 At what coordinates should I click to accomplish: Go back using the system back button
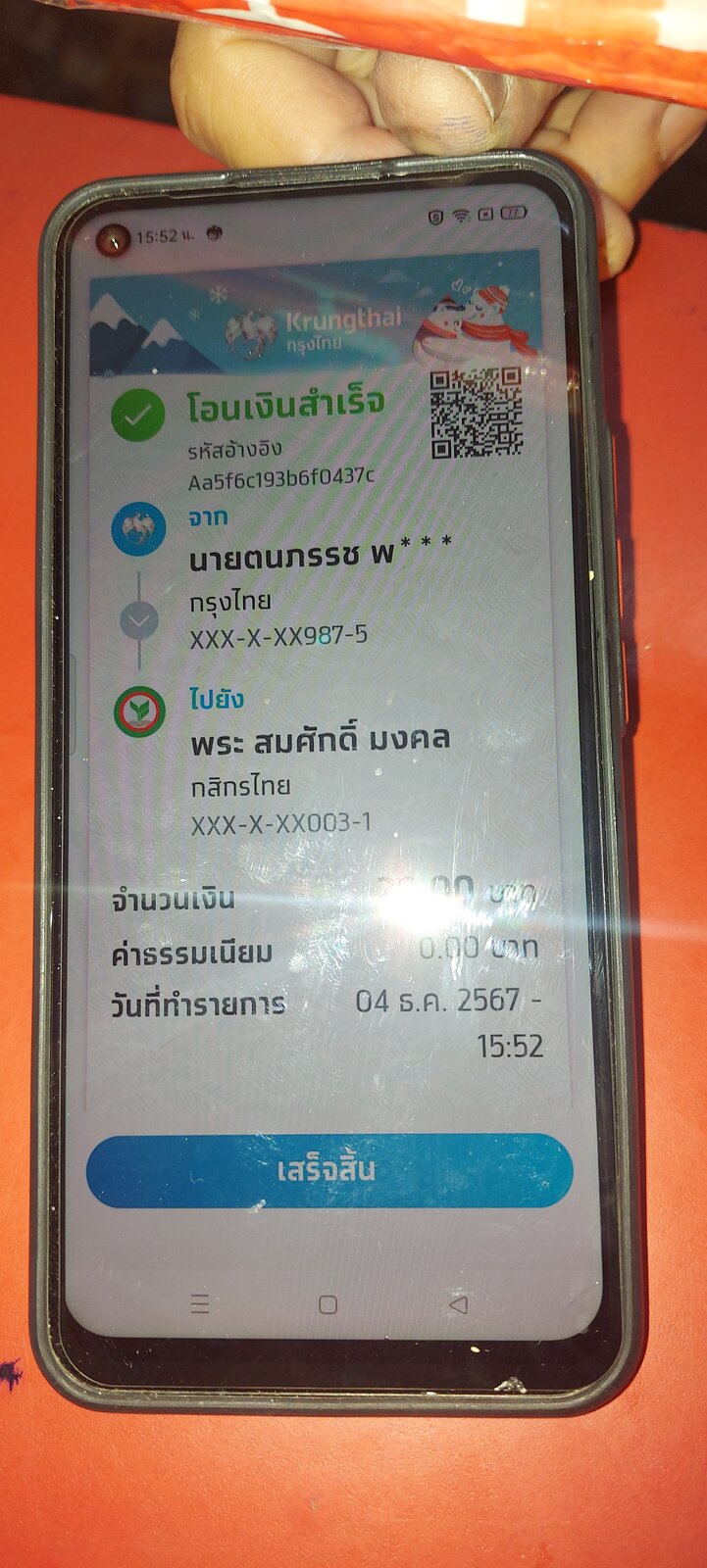[458, 1304]
